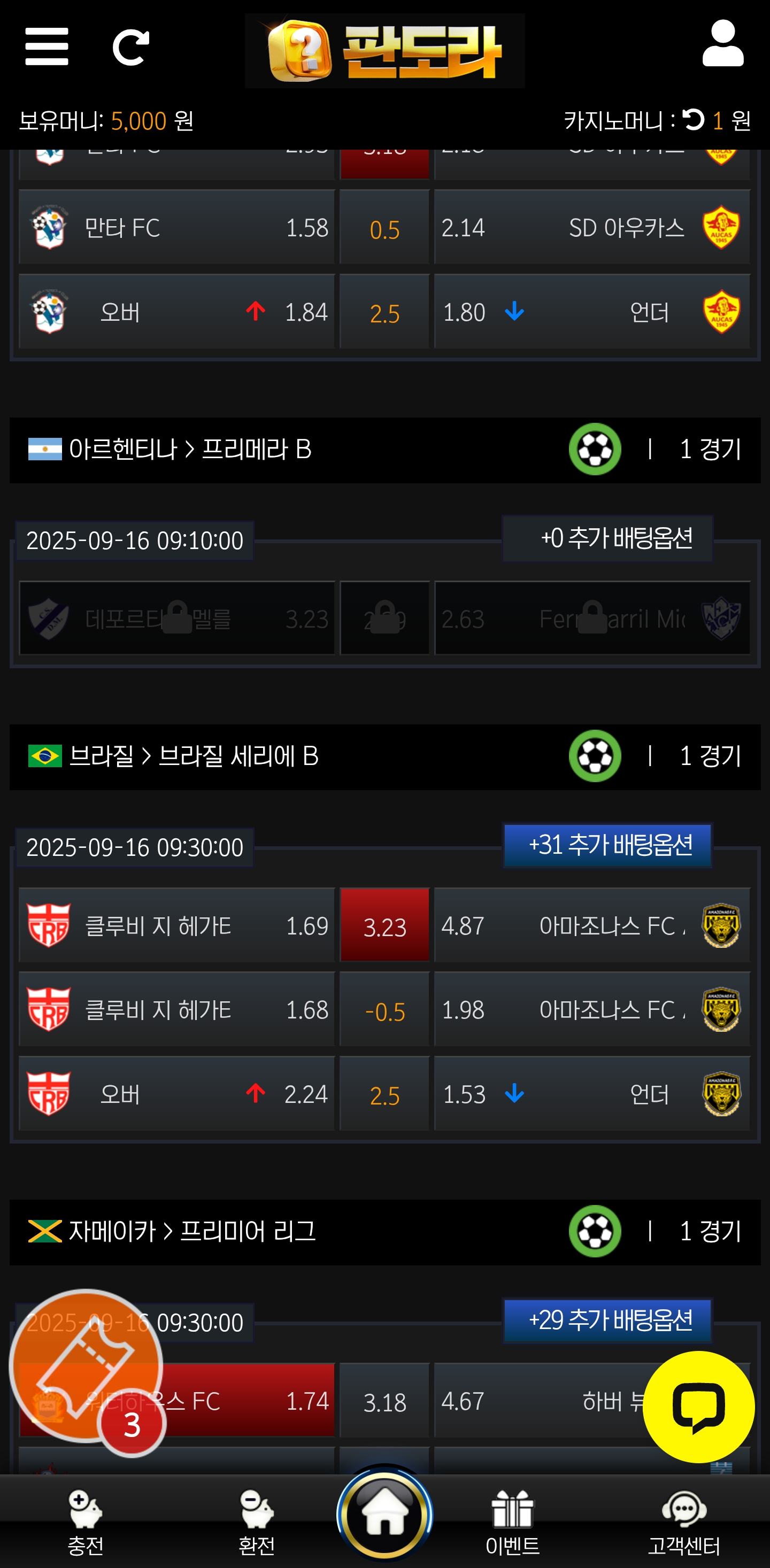Pick 오버 at 2.24 in 브라질 세리에 B

pos(176,1094)
